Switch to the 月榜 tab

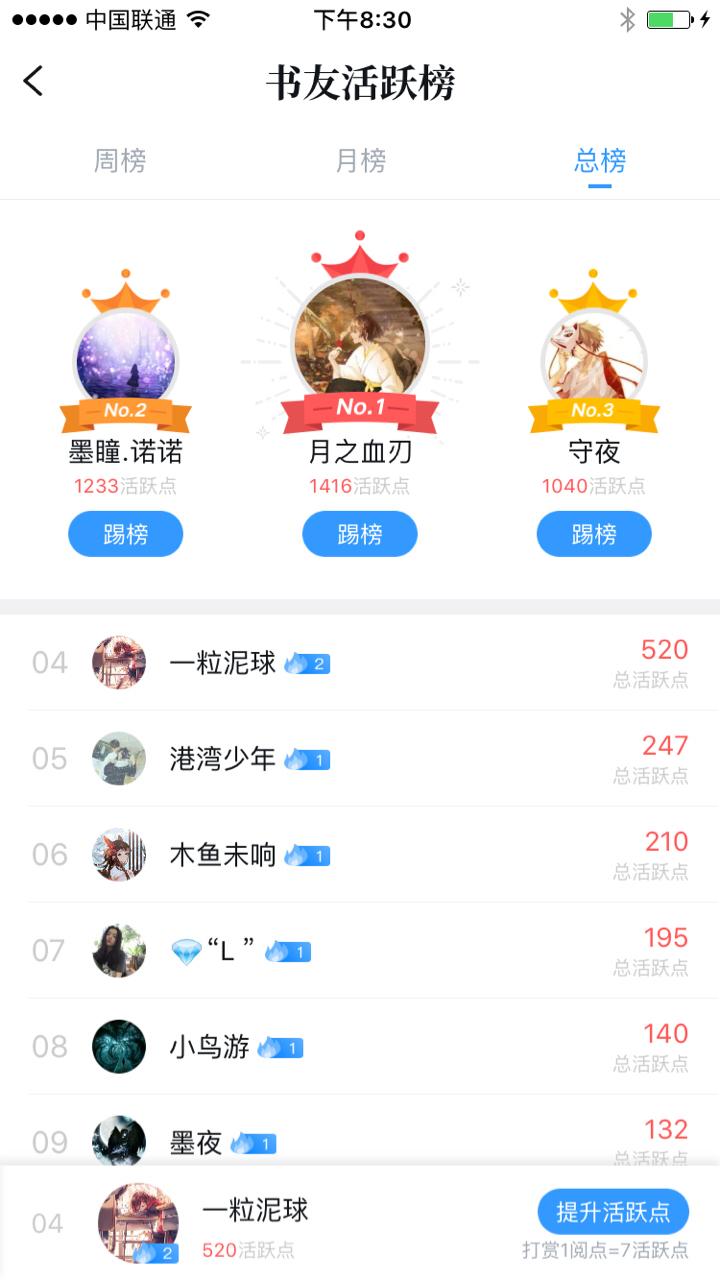[x=360, y=160]
